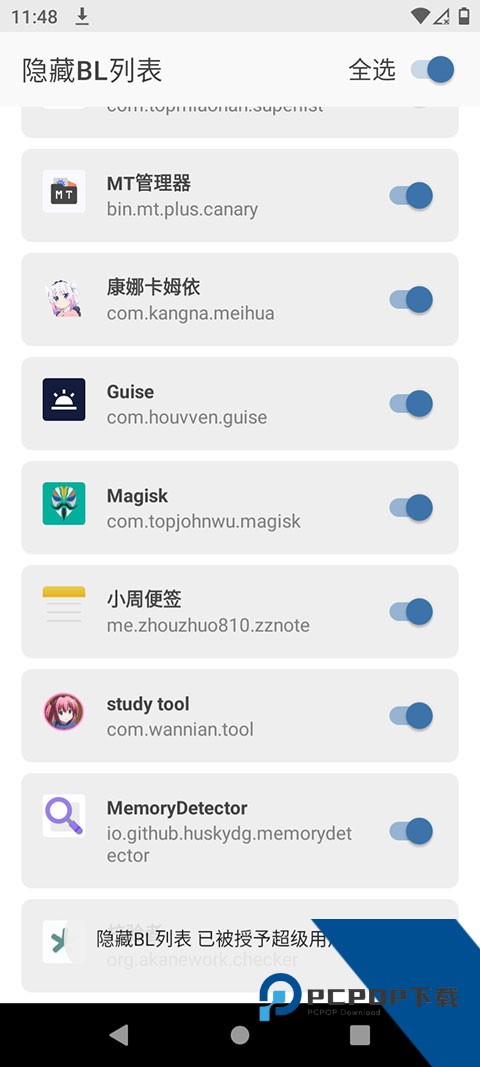Toggle the 全选 select-all switch
The height and width of the screenshot is (1067, 480).
click(x=432, y=70)
